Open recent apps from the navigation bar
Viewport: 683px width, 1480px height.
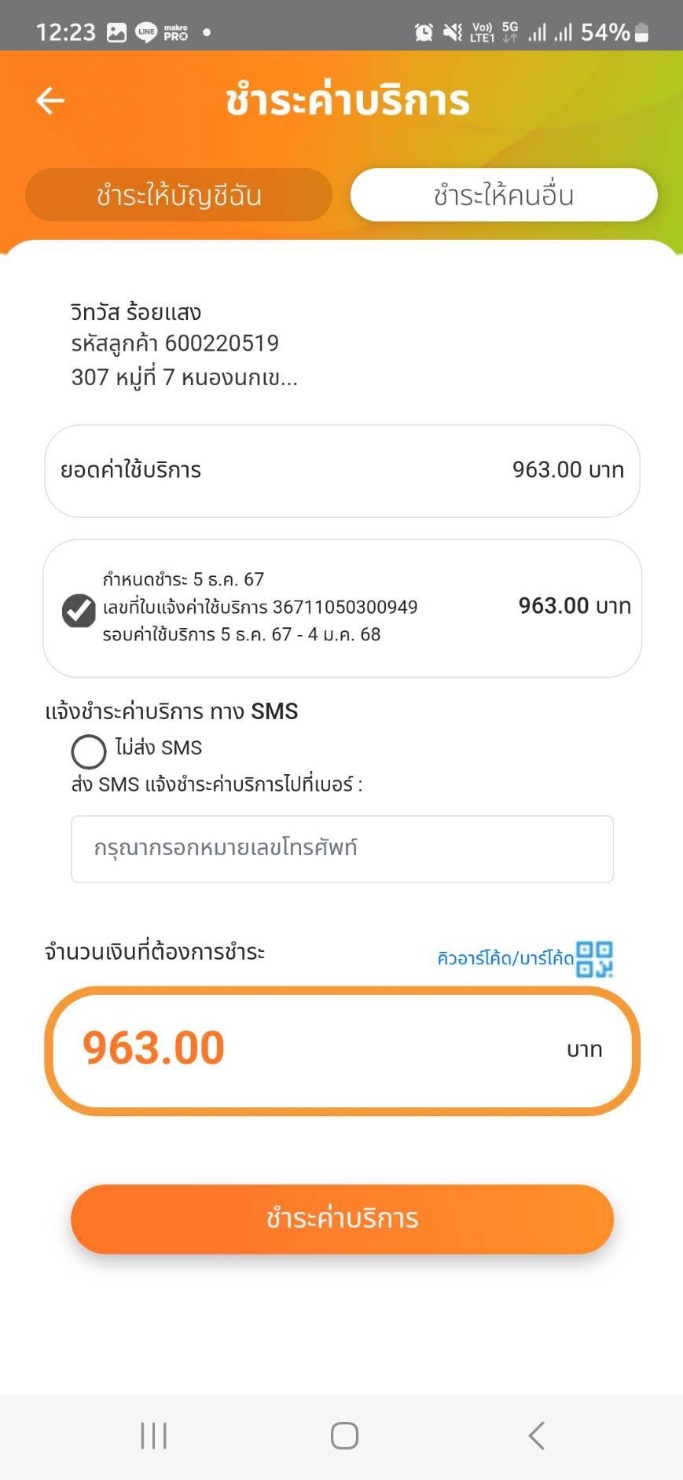[x=153, y=1436]
